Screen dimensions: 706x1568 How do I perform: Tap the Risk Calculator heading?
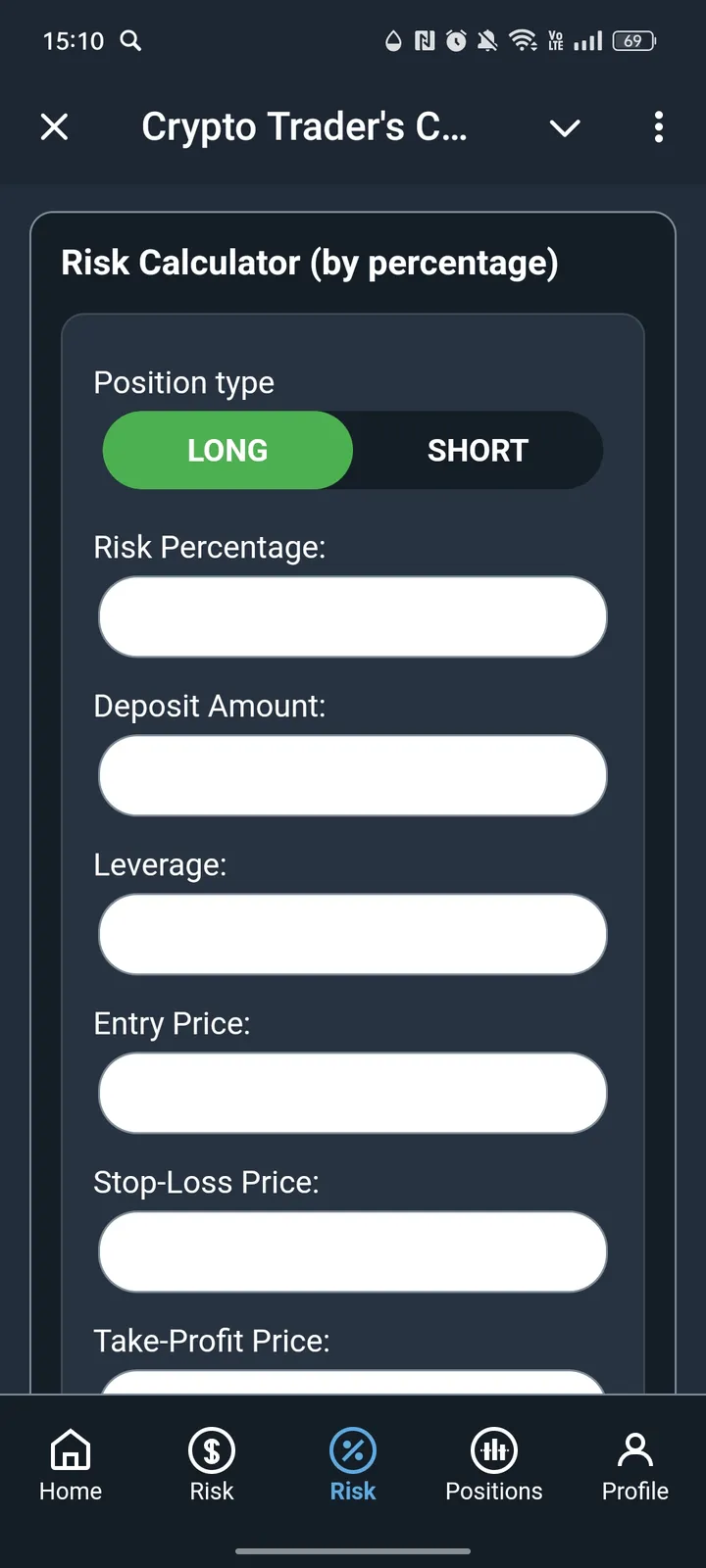point(310,262)
